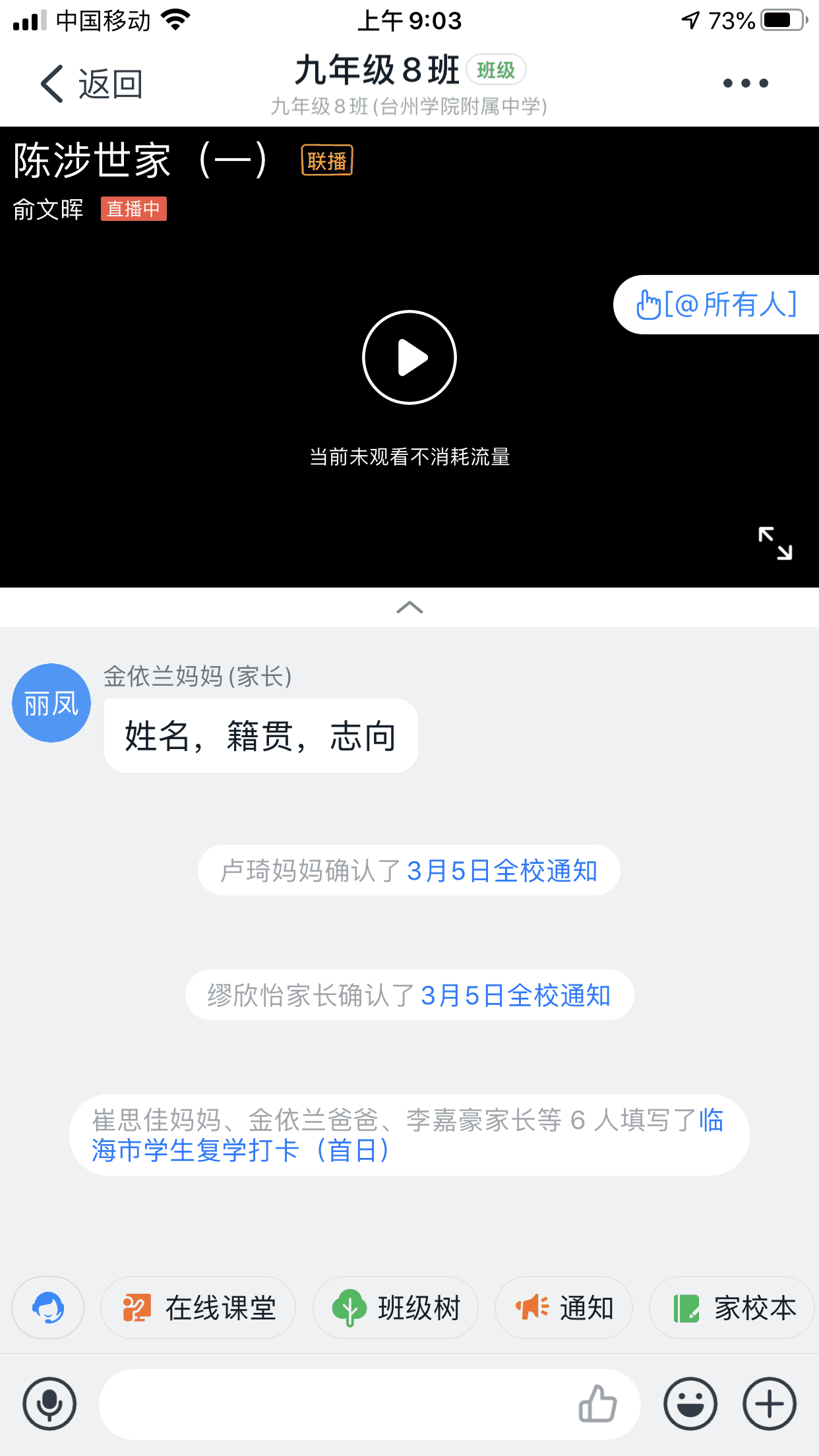Screen dimensions: 819x1456
Task: Play the 陈涉世家 live stream
Action: [409, 357]
